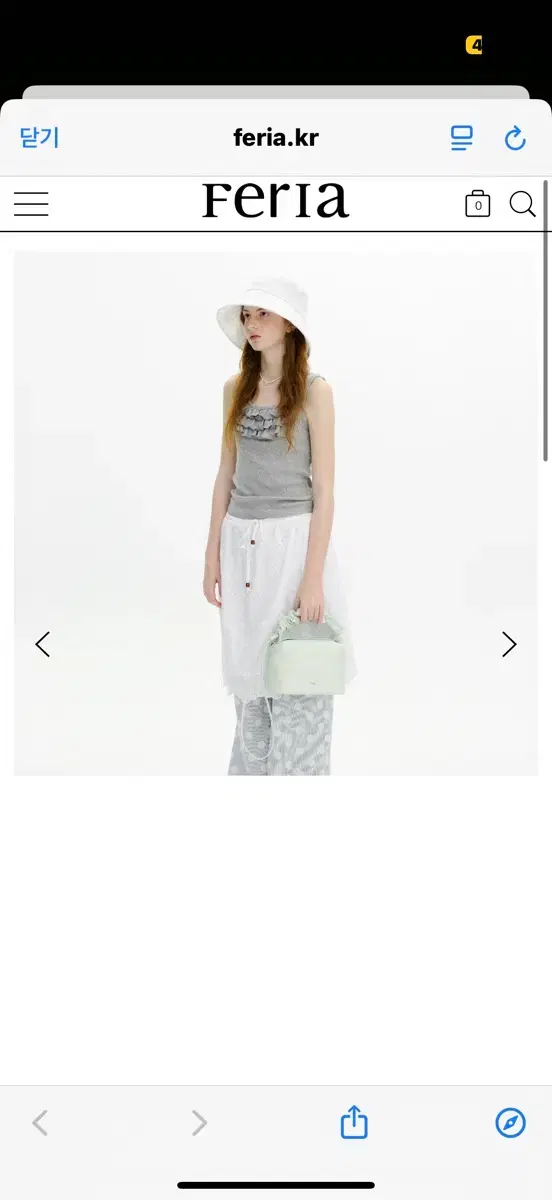
Task: Open the reader view icon
Action: tap(462, 138)
